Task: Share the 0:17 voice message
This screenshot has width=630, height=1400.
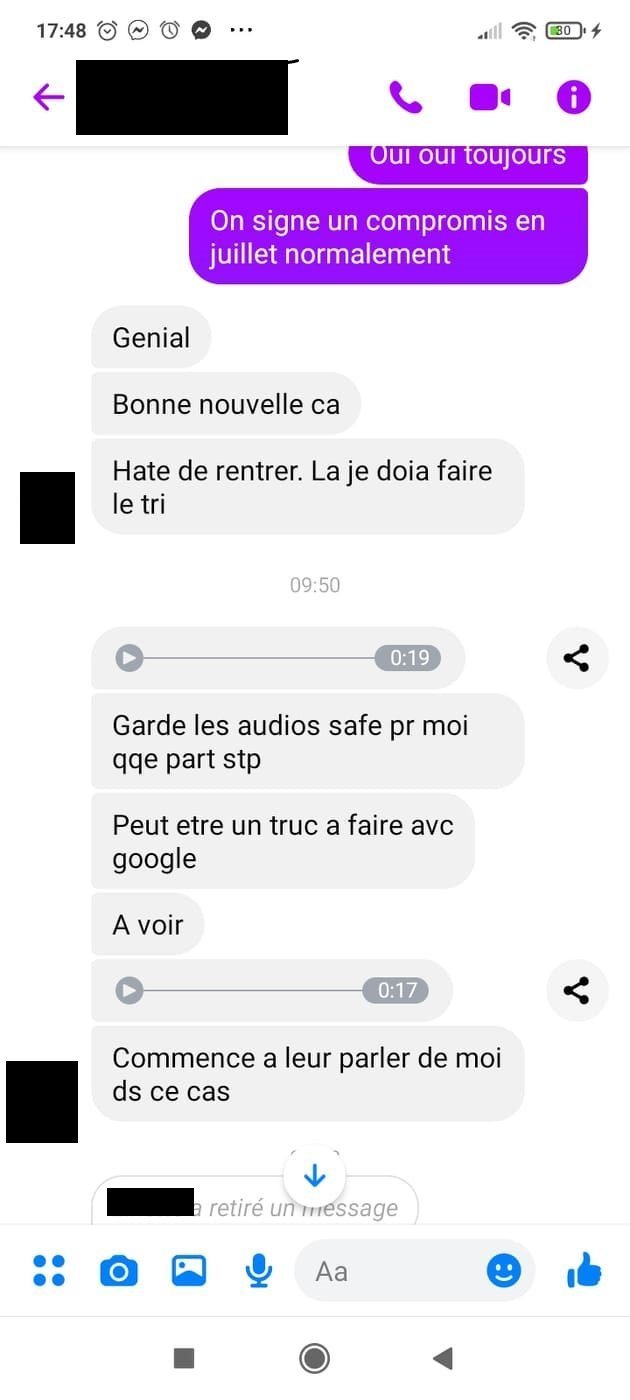Action: 577,991
